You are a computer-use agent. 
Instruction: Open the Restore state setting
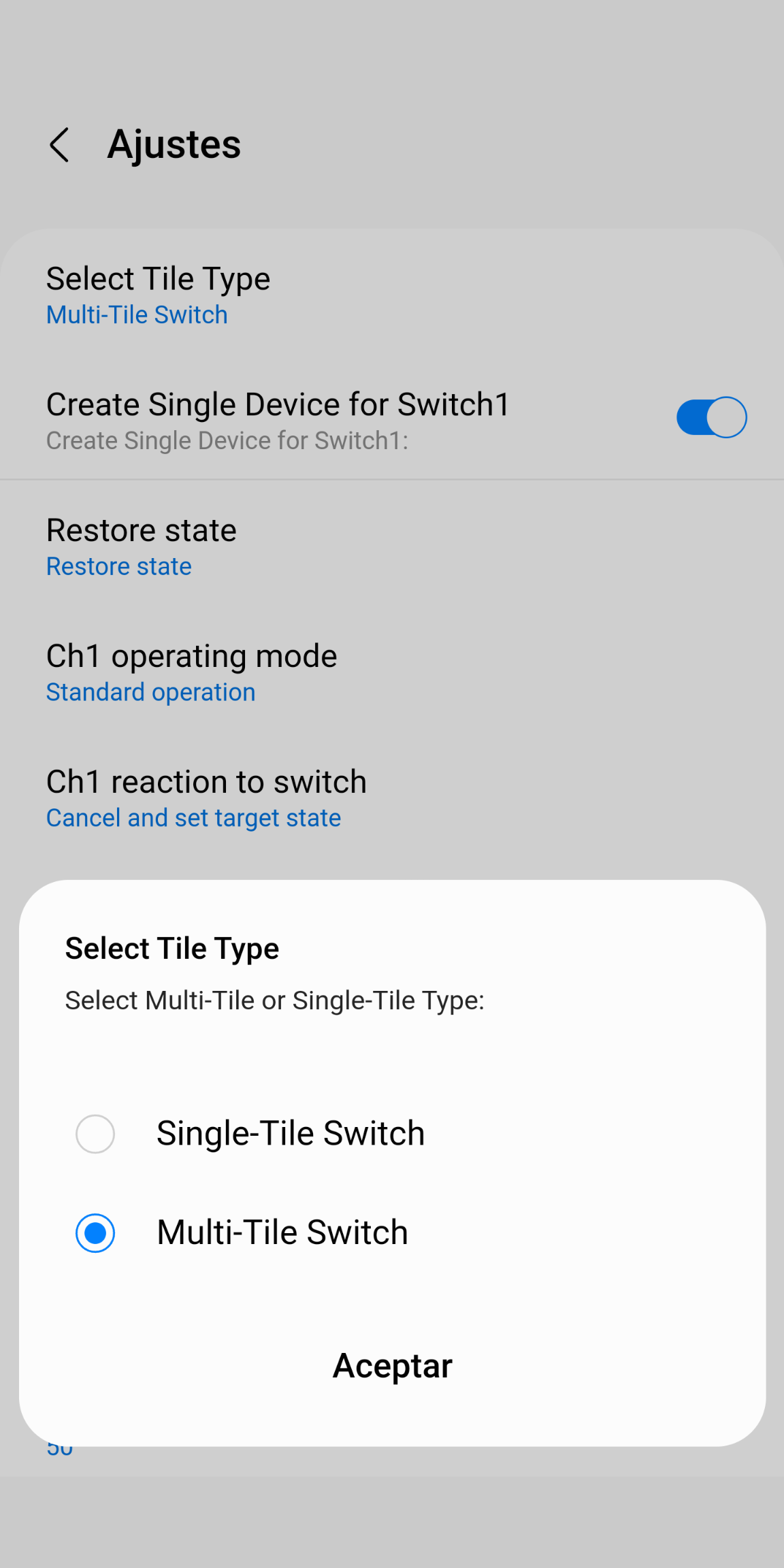tap(142, 546)
